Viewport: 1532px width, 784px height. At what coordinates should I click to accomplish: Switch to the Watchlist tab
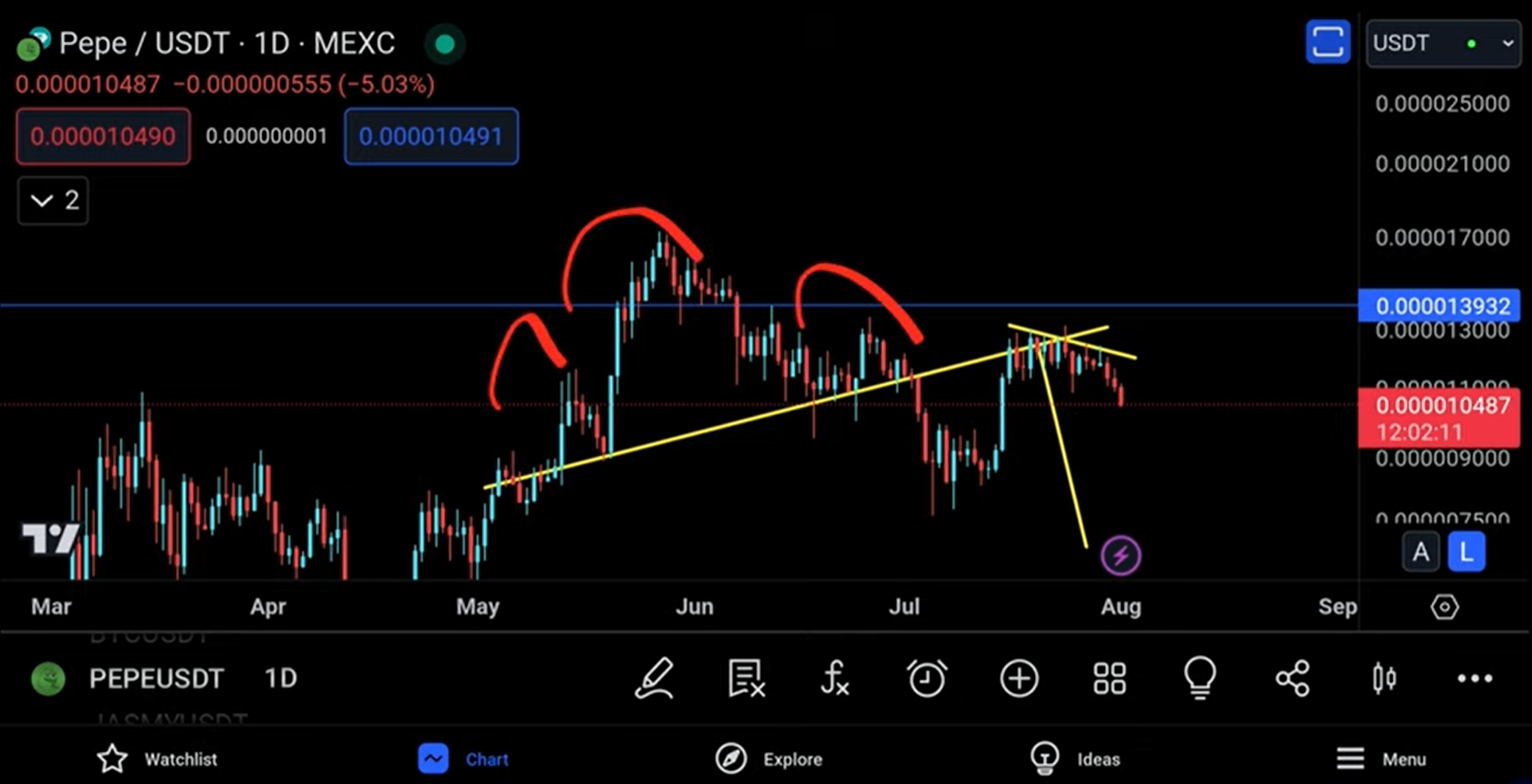click(156, 759)
